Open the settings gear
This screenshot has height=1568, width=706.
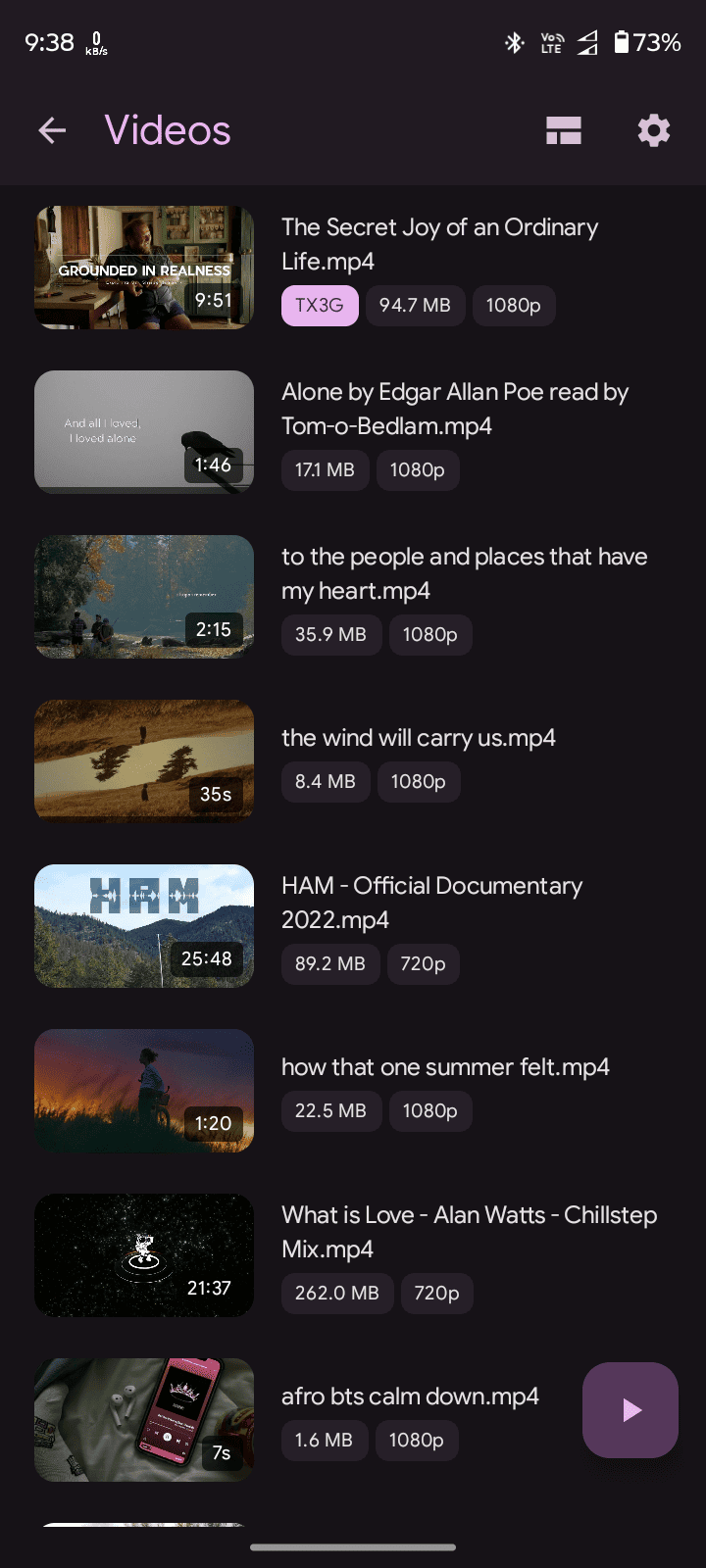pos(653,130)
